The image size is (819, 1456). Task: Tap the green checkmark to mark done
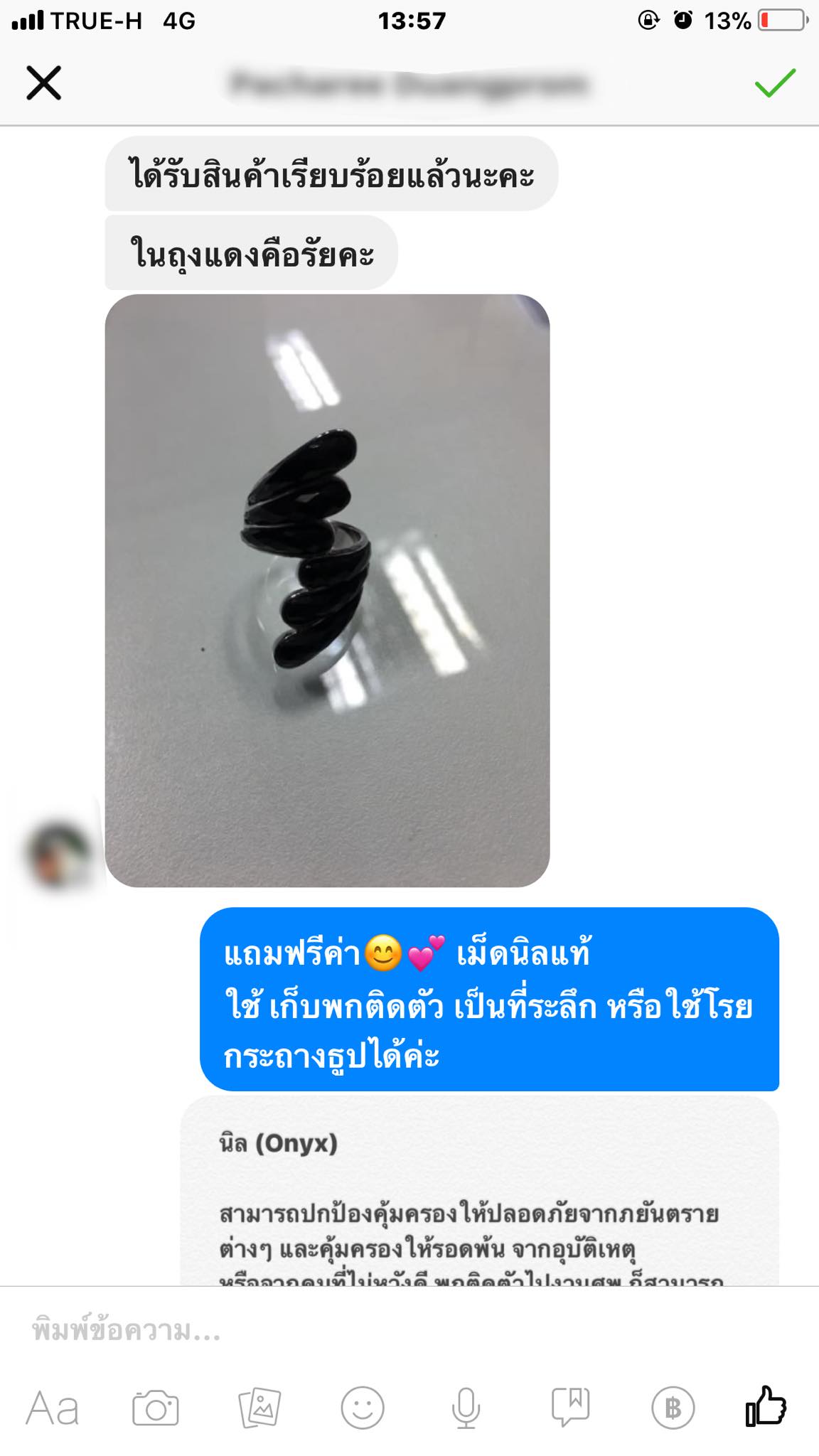click(x=775, y=83)
